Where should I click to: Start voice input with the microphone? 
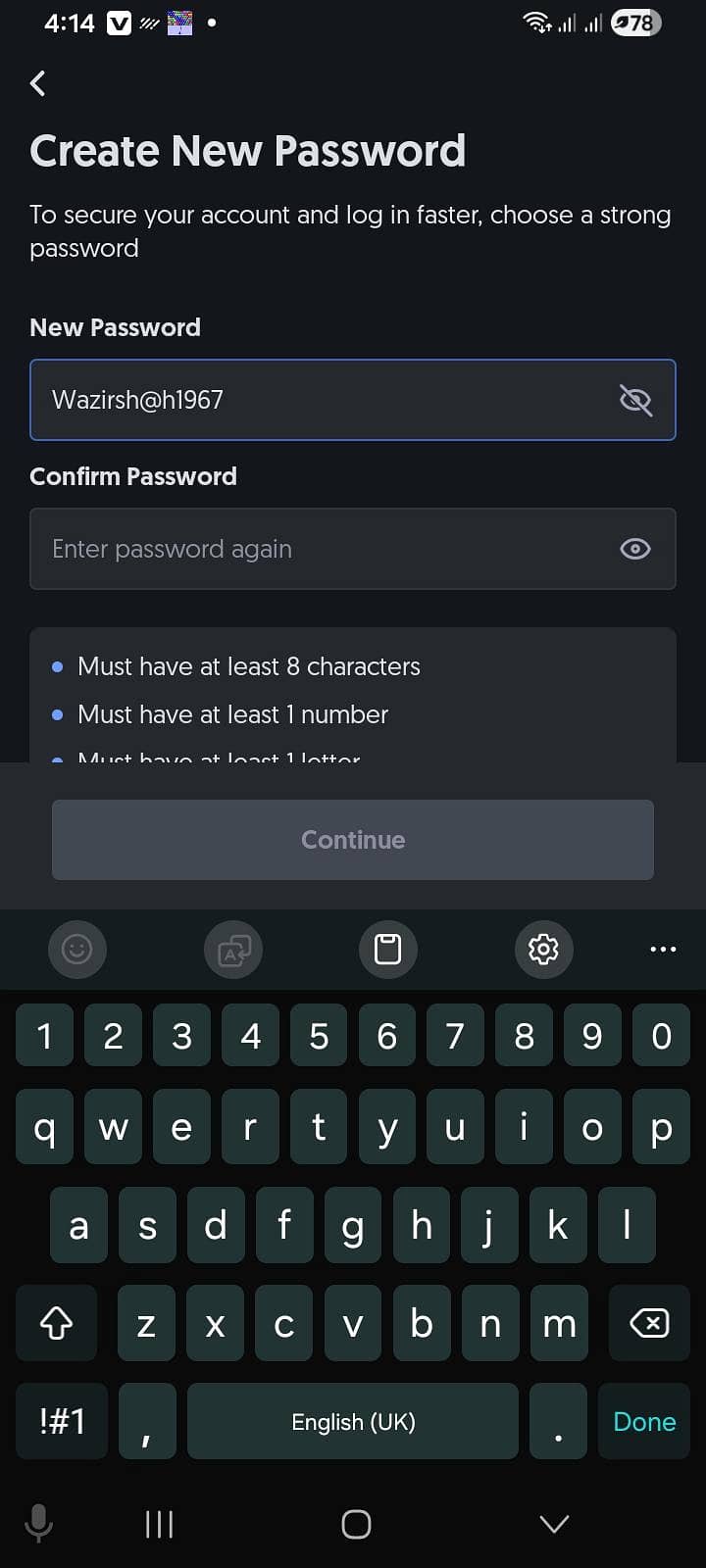point(39,1523)
